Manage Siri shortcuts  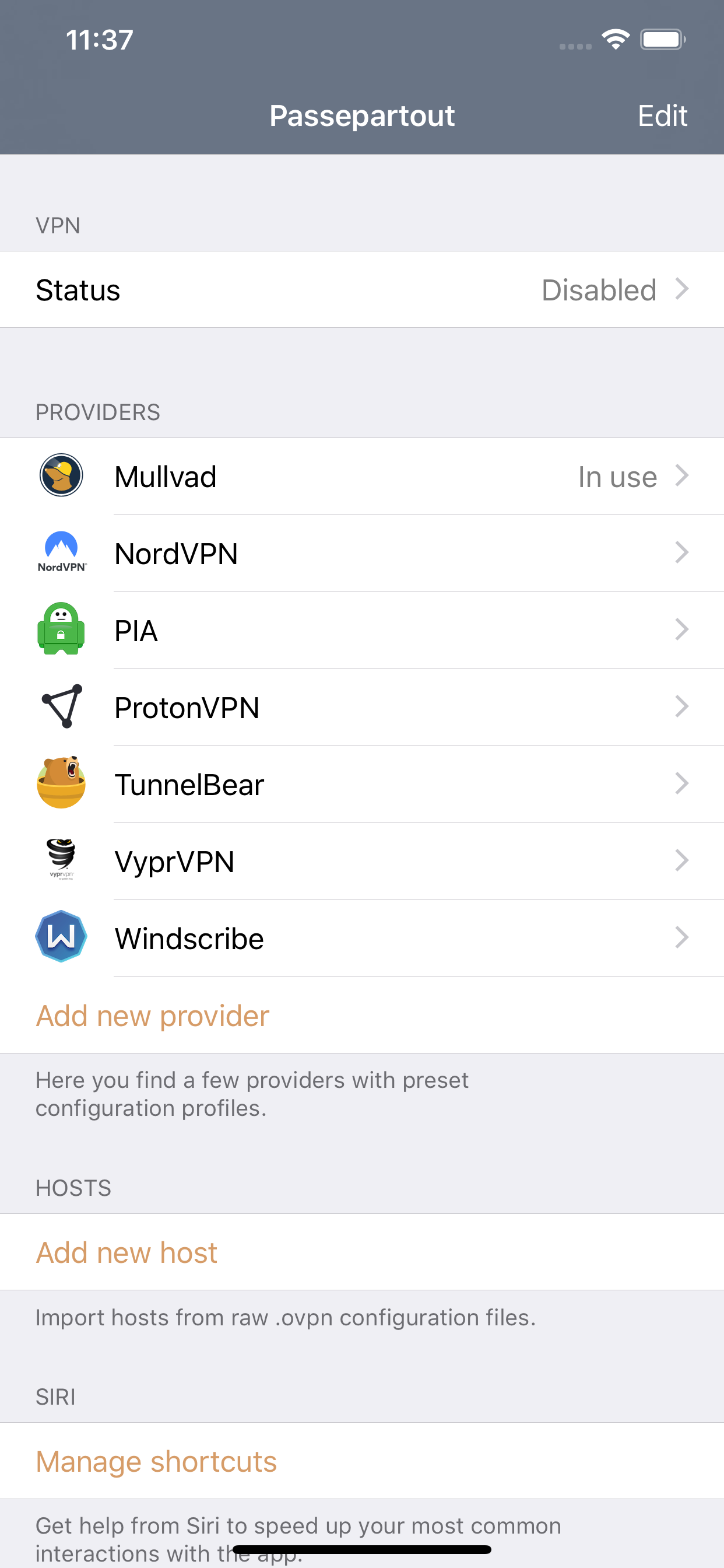(x=362, y=1461)
